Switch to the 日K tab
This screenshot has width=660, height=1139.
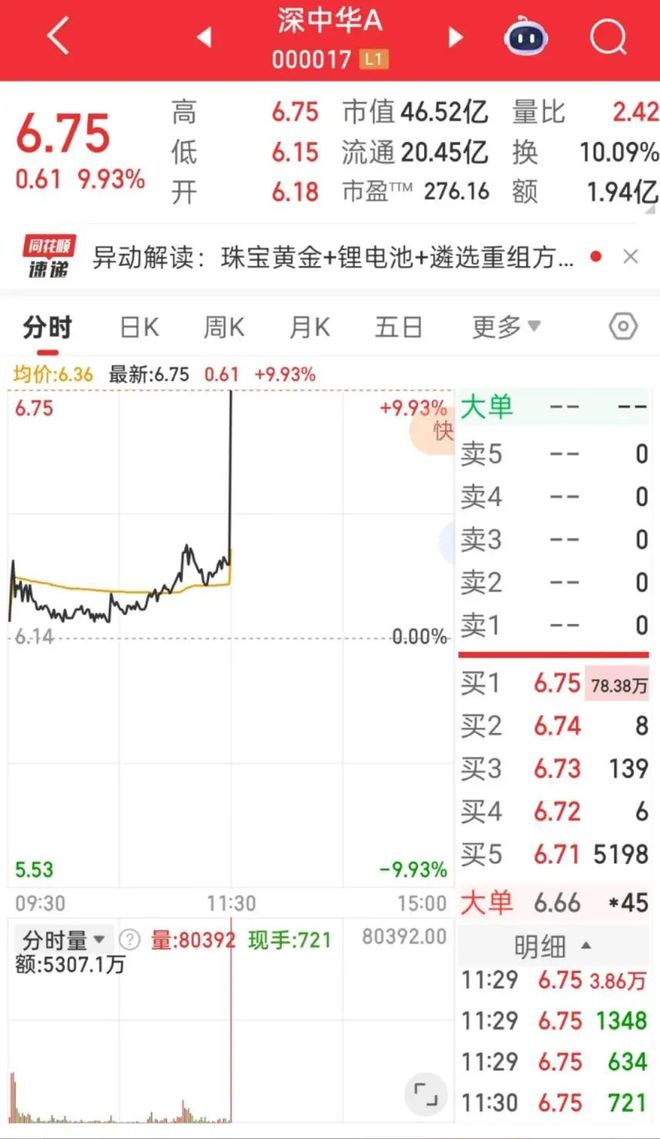tap(139, 327)
